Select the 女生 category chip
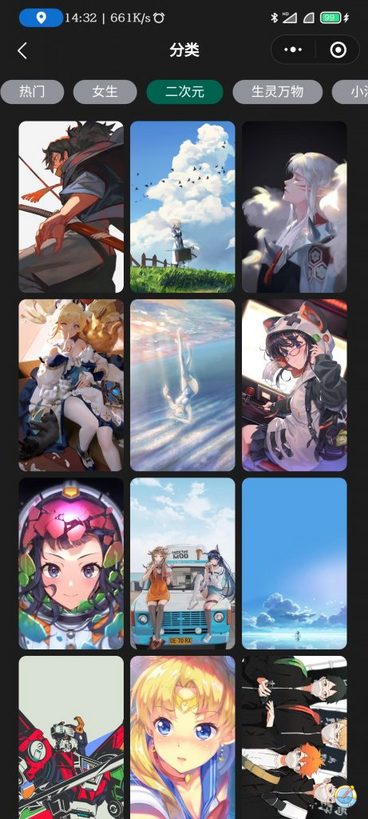Screen dimensions: 368x819 click(x=105, y=92)
